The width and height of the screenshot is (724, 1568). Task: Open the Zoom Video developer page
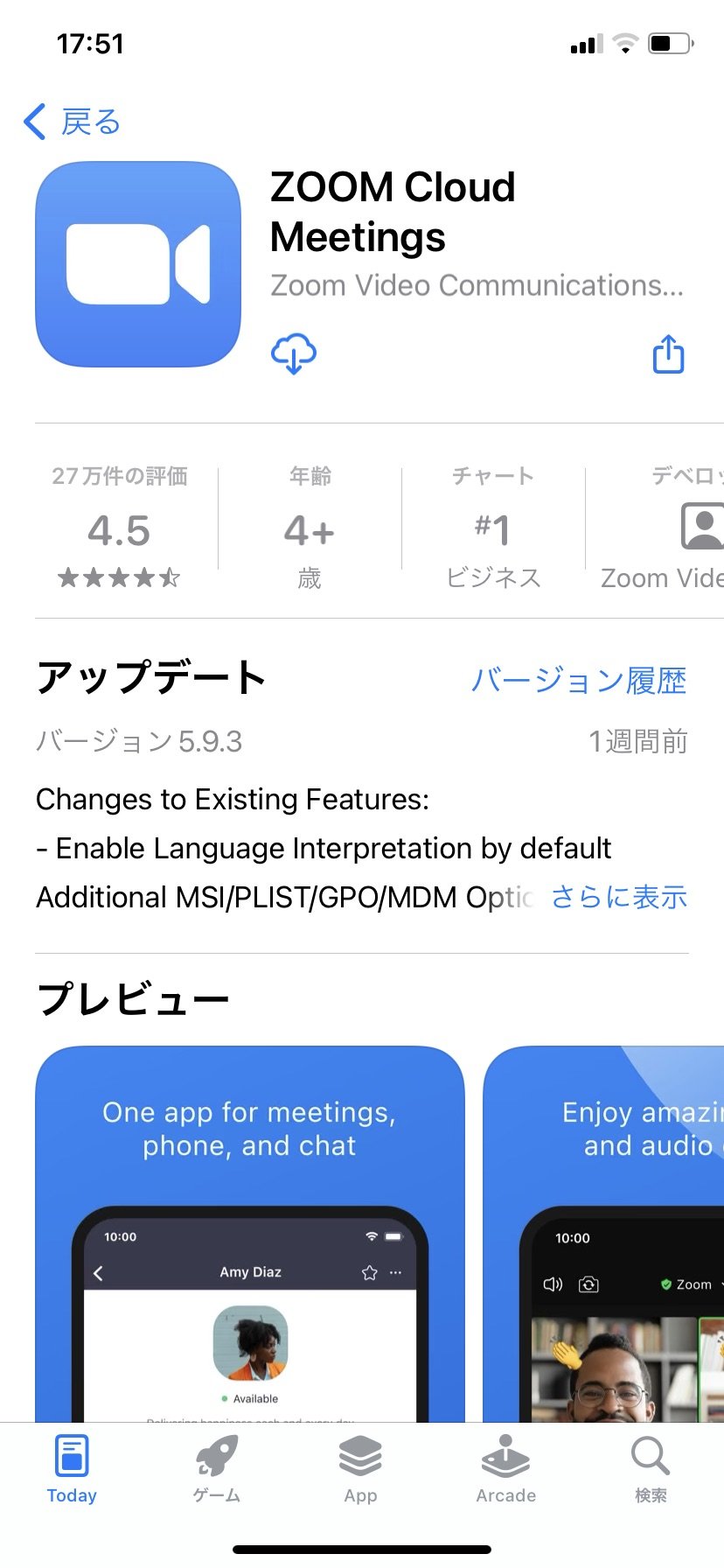coord(665,529)
